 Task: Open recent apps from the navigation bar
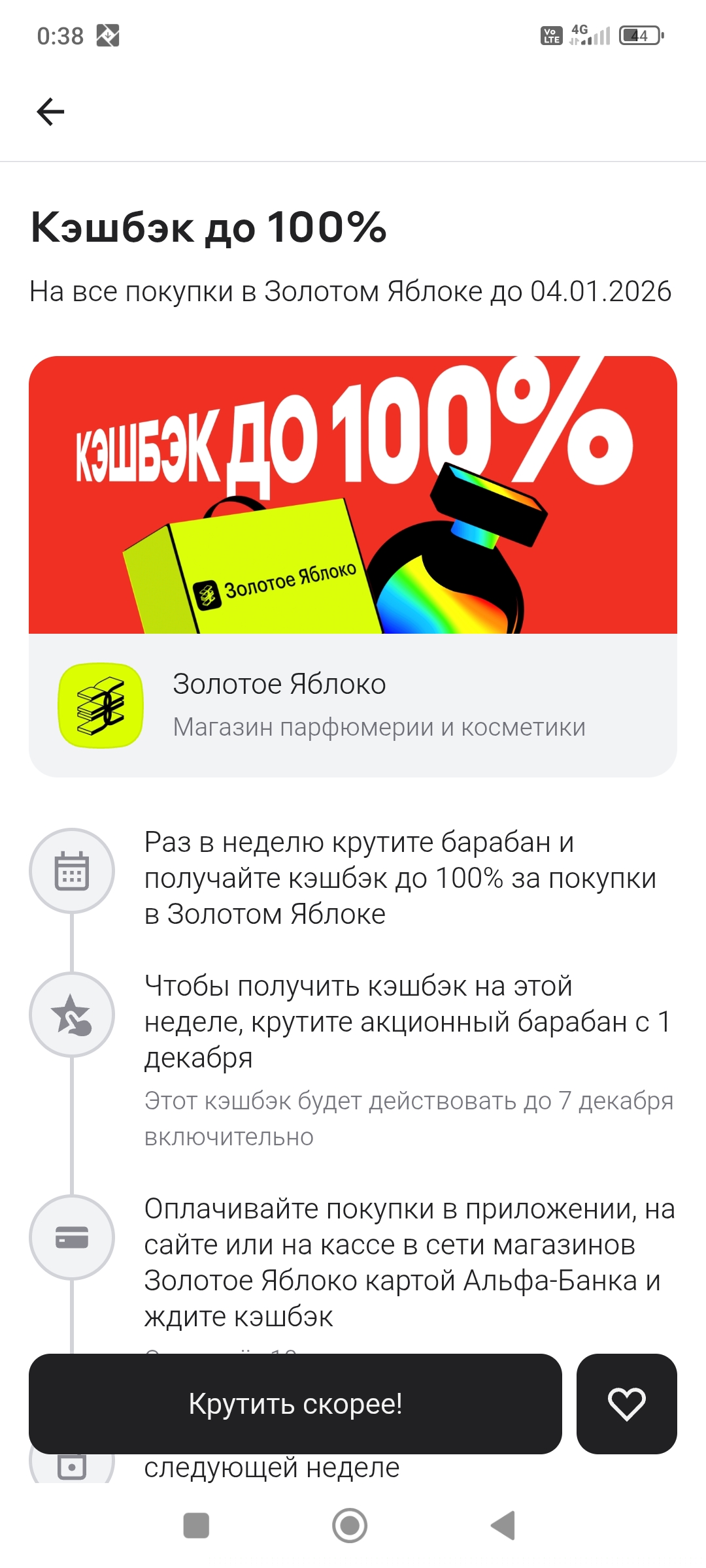pos(196,1526)
